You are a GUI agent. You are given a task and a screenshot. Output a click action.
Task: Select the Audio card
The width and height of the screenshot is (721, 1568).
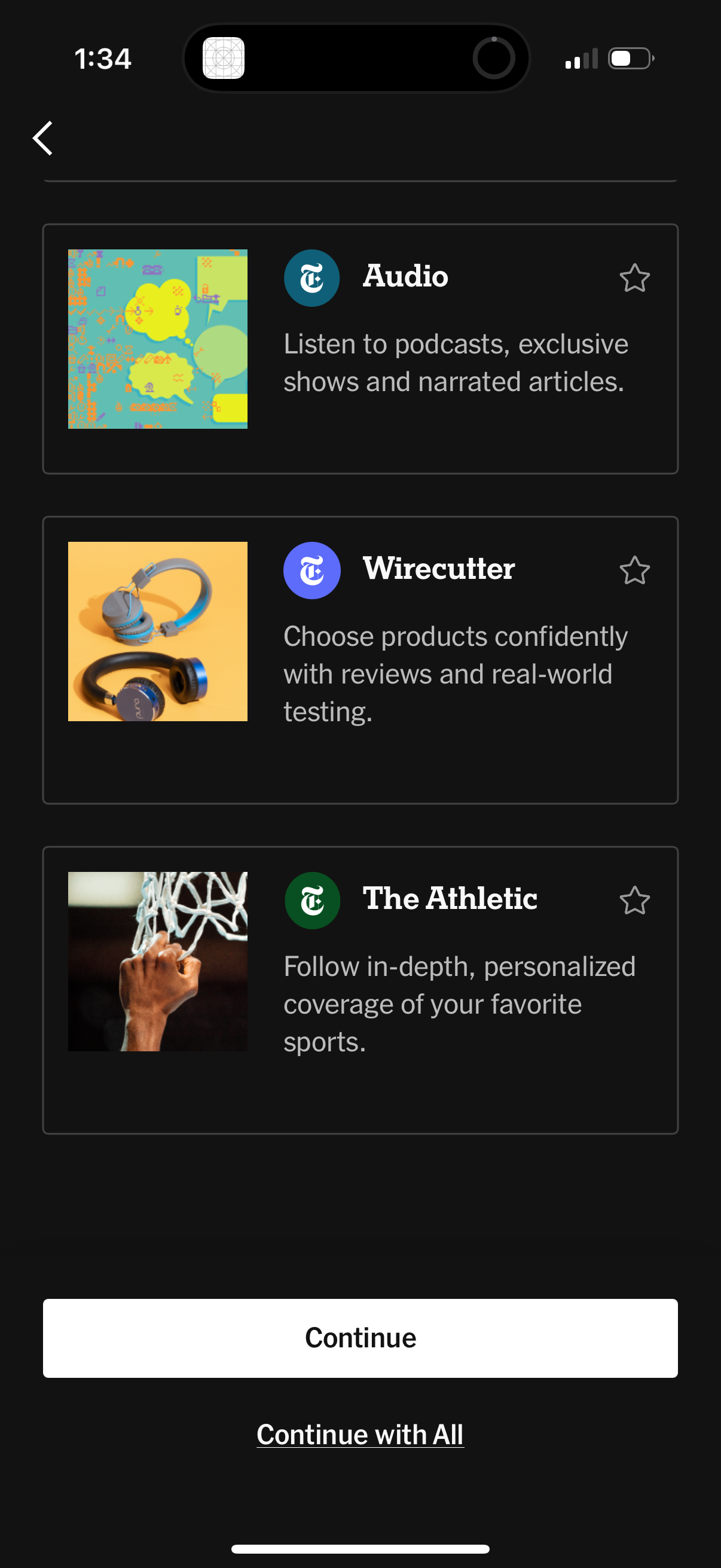pos(360,349)
